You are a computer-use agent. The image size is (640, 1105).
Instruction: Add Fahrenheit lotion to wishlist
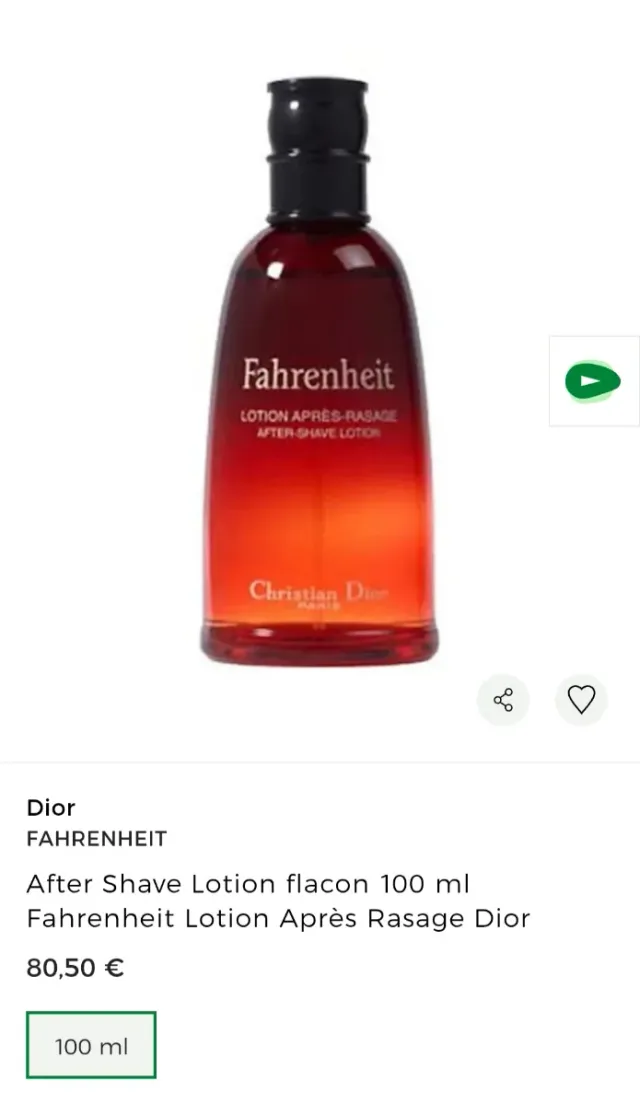(581, 700)
